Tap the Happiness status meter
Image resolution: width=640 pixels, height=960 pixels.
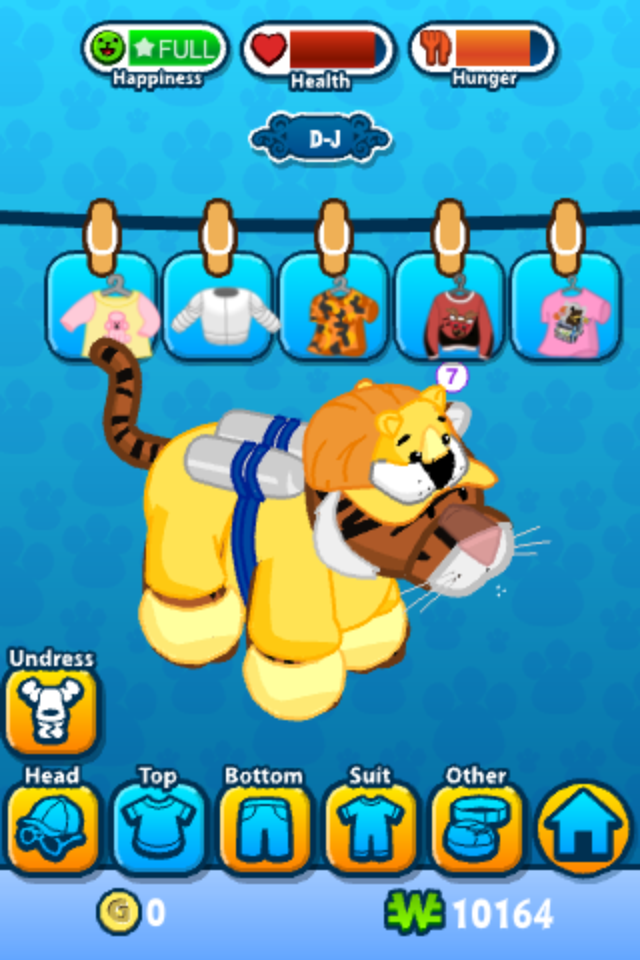tap(155, 49)
